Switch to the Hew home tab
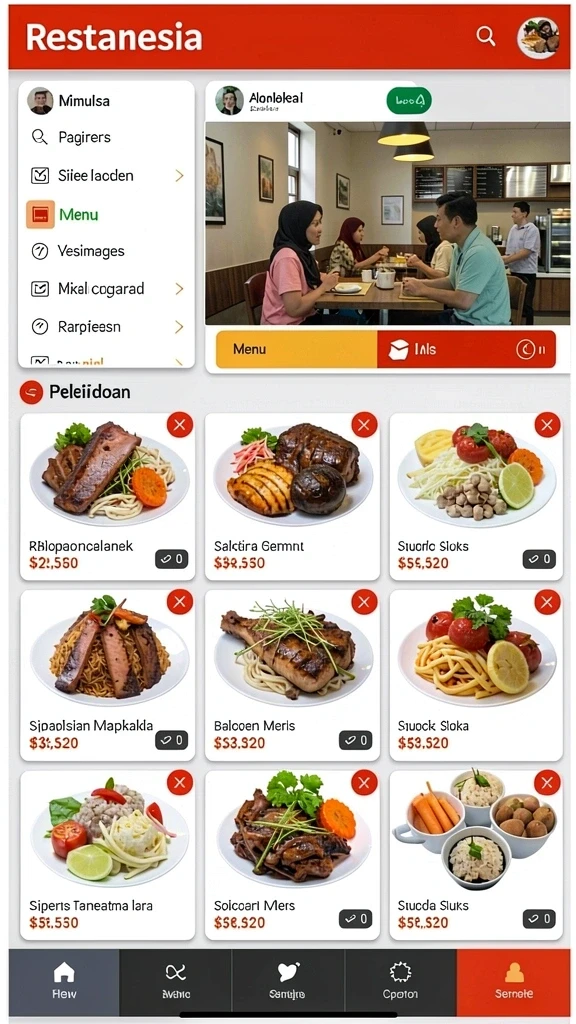576x1024 pixels. pyautogui.click(x=64, y=982)
